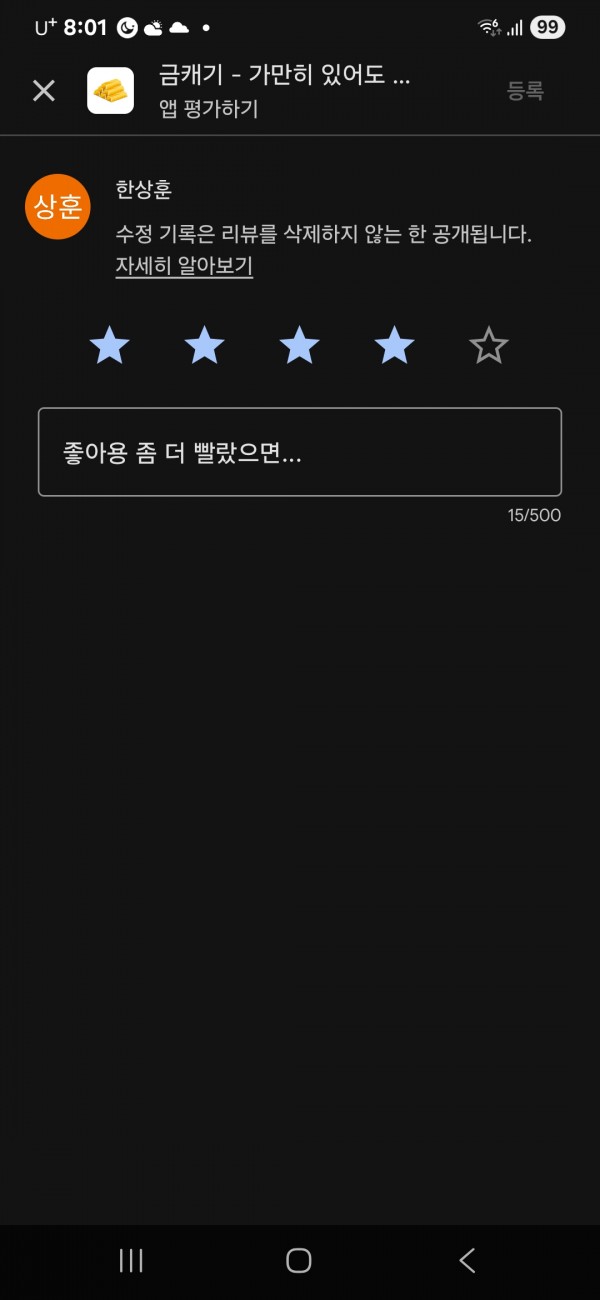This screenshot has height=1300, width=600.
Task: Set rating to three stars
Action: click(299, 346)
